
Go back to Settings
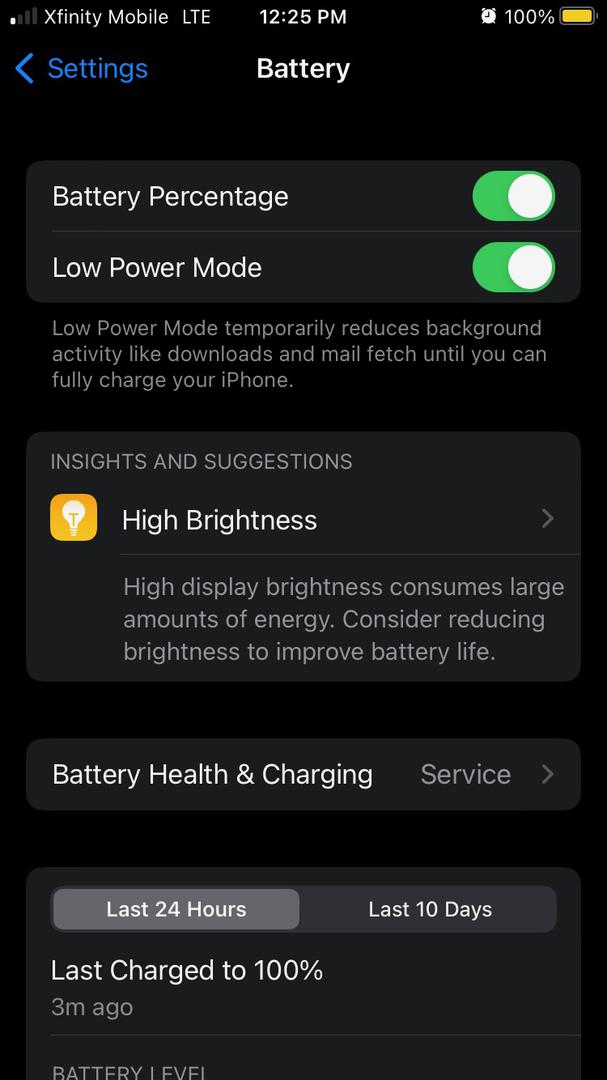pos(82,69)
